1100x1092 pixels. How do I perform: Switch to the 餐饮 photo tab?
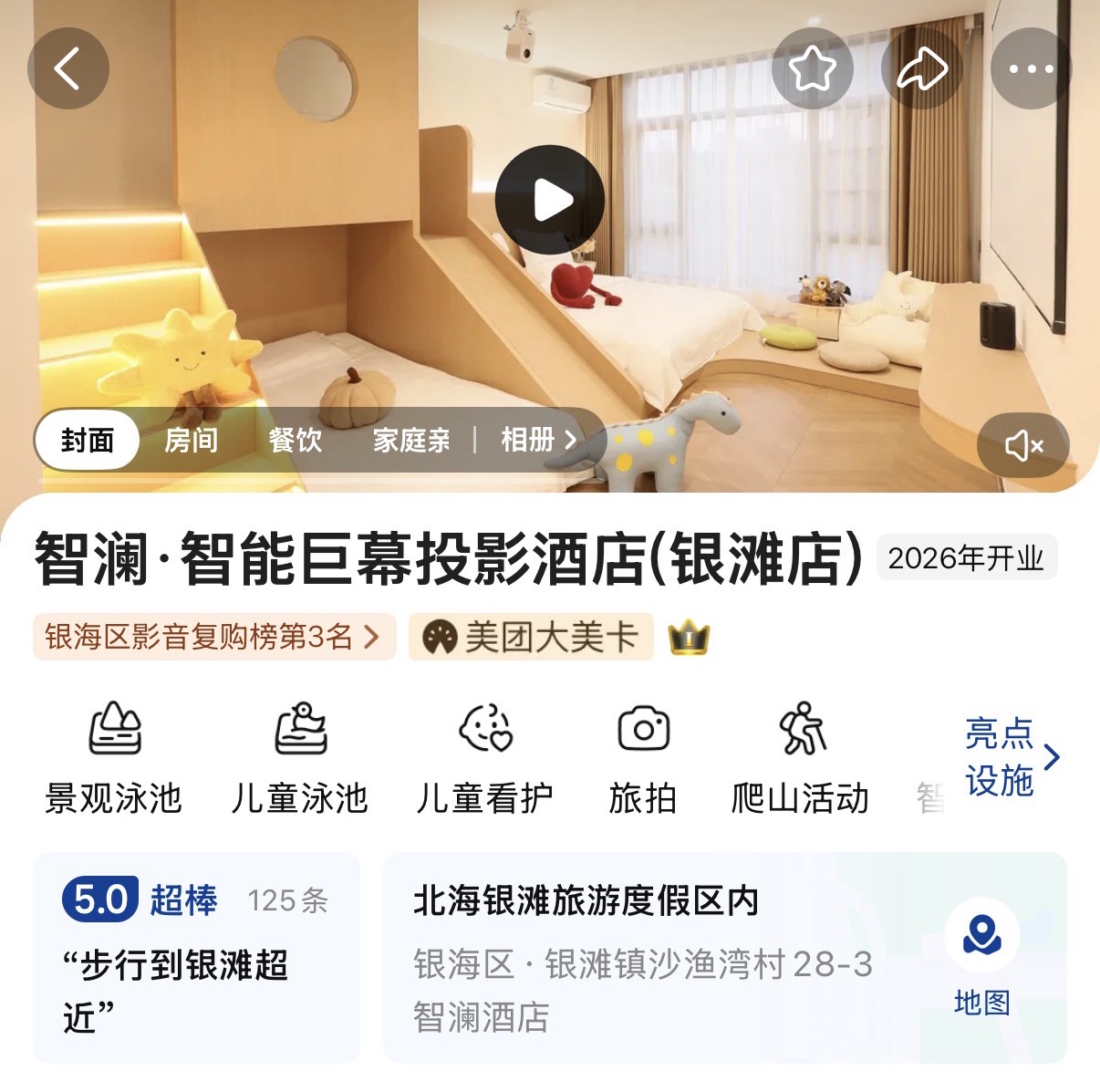pyautogui.click(x=296, y=440)
